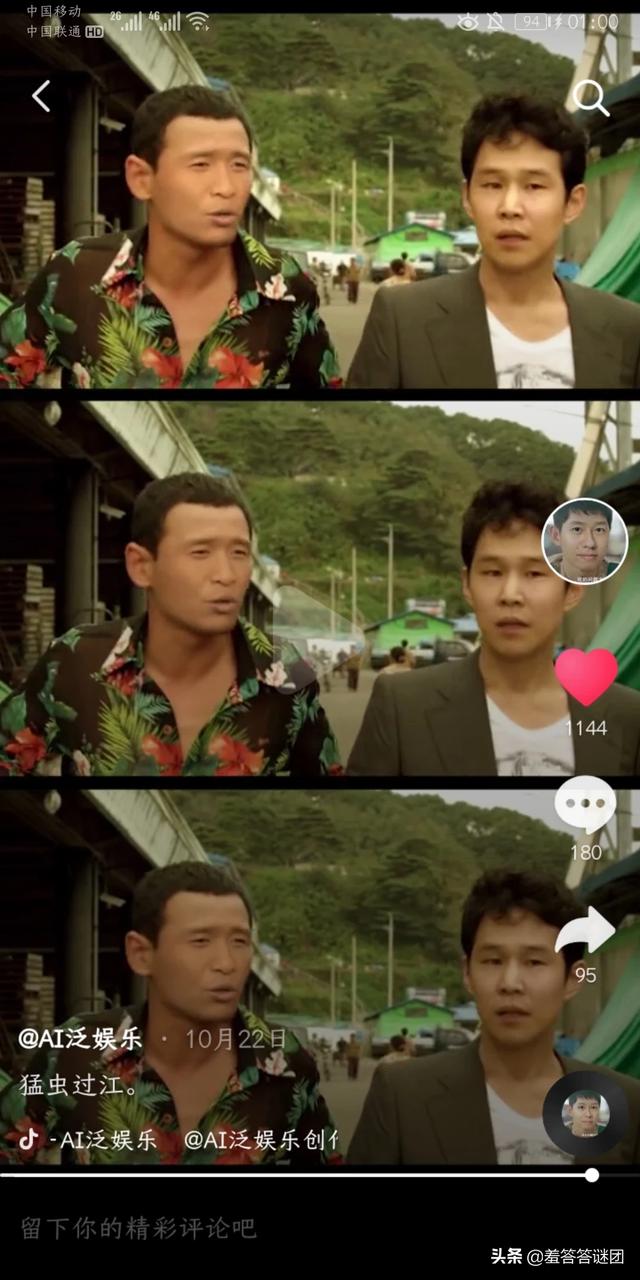This screenshot has width=640, height=1280.
Task: Open the @AI泛娱乐 username
Action: tap(80, 1038)
